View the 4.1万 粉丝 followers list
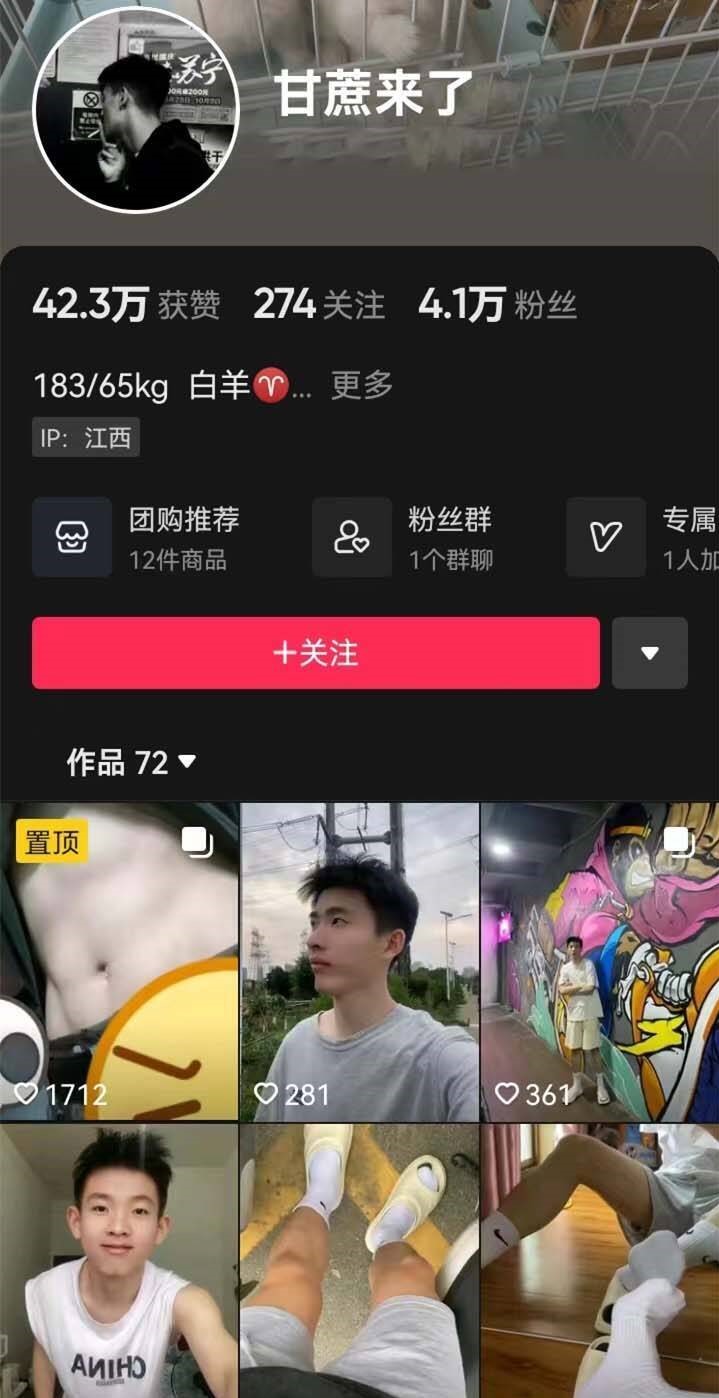The height and width of the screenshot is (1398, 719). coord(497,305)
